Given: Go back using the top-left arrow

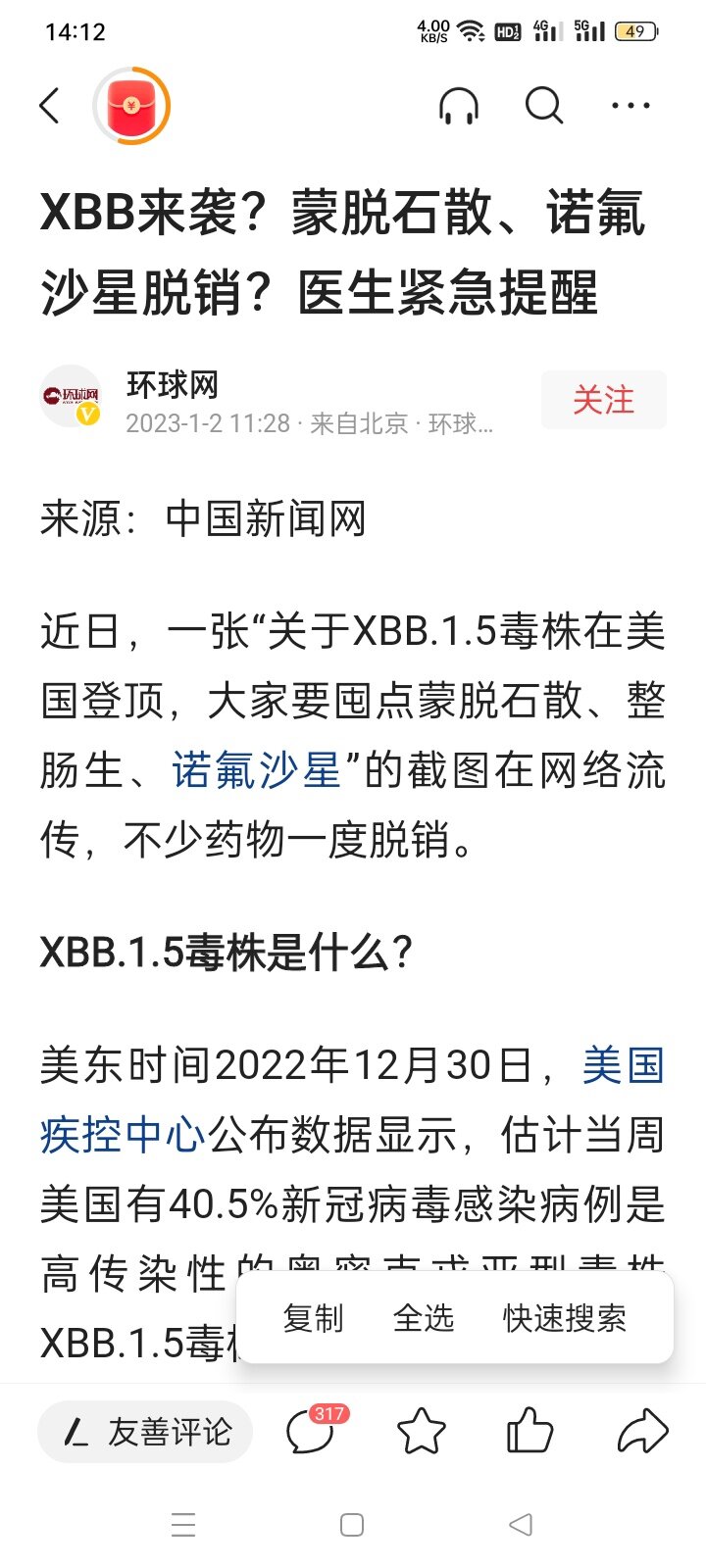Looking at the screenshot, I should (x=50, y=105).
